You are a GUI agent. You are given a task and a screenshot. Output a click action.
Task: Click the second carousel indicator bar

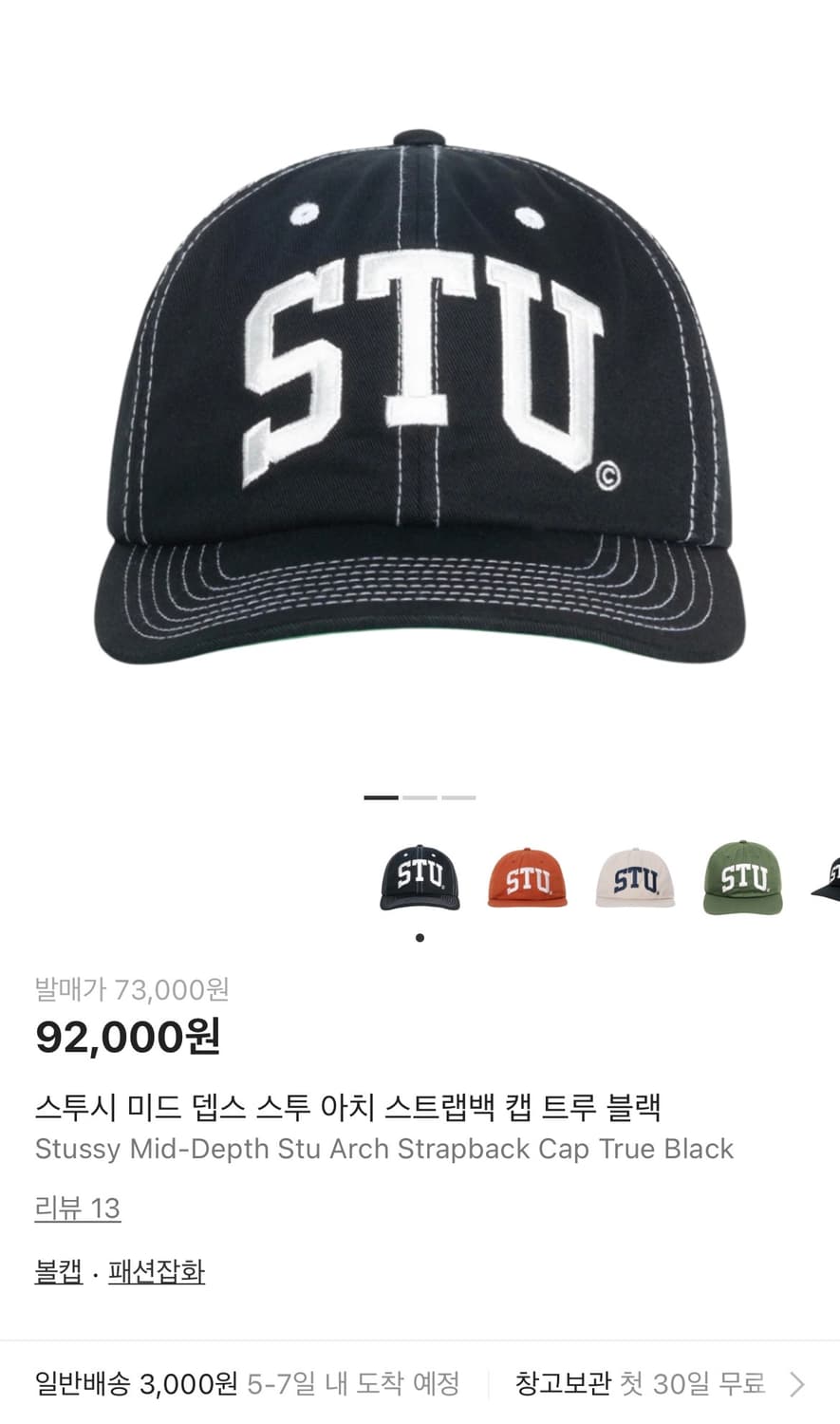click(x=420, y=797)
